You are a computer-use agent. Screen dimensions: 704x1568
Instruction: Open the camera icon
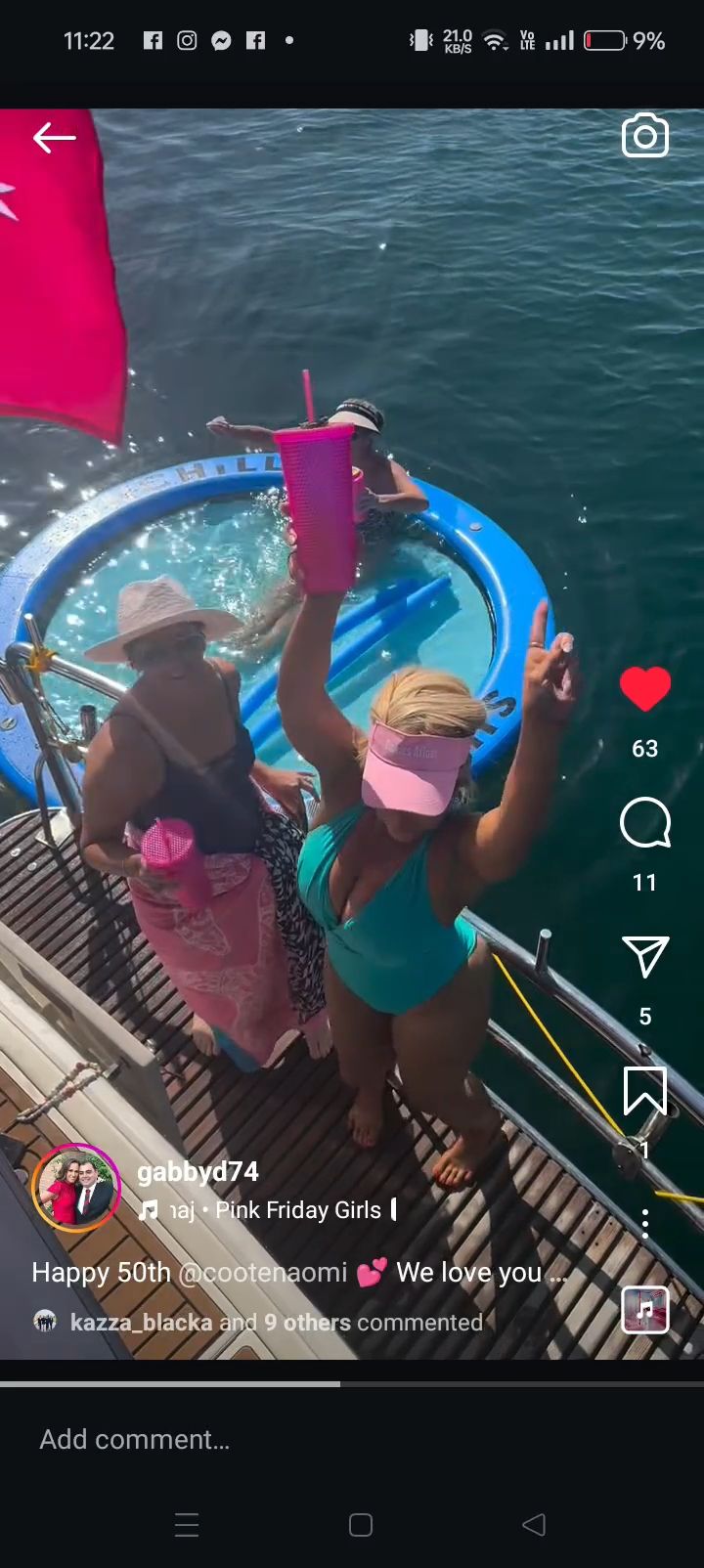pos(645,137)
